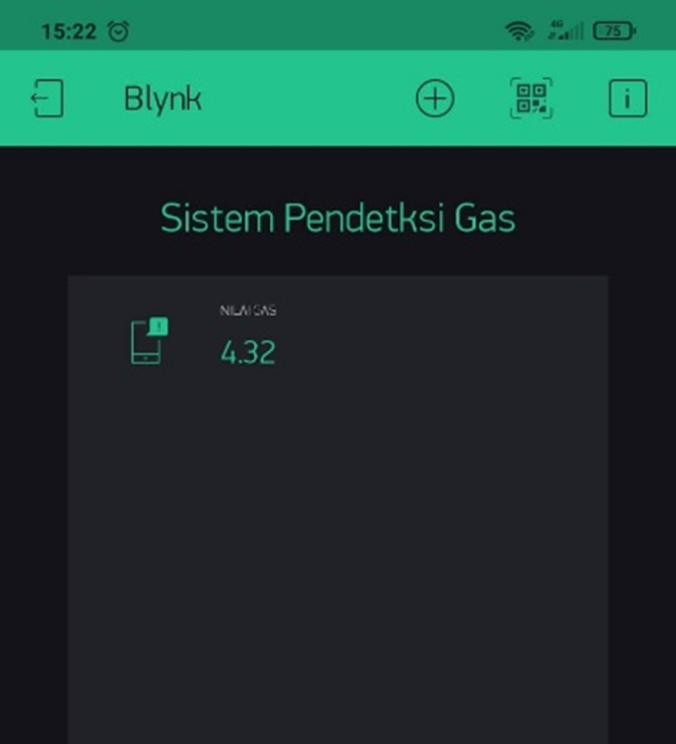Screen dimensions: 676x744
Task: Open the info icon in the toolbar
Action: tap(627, 99)
